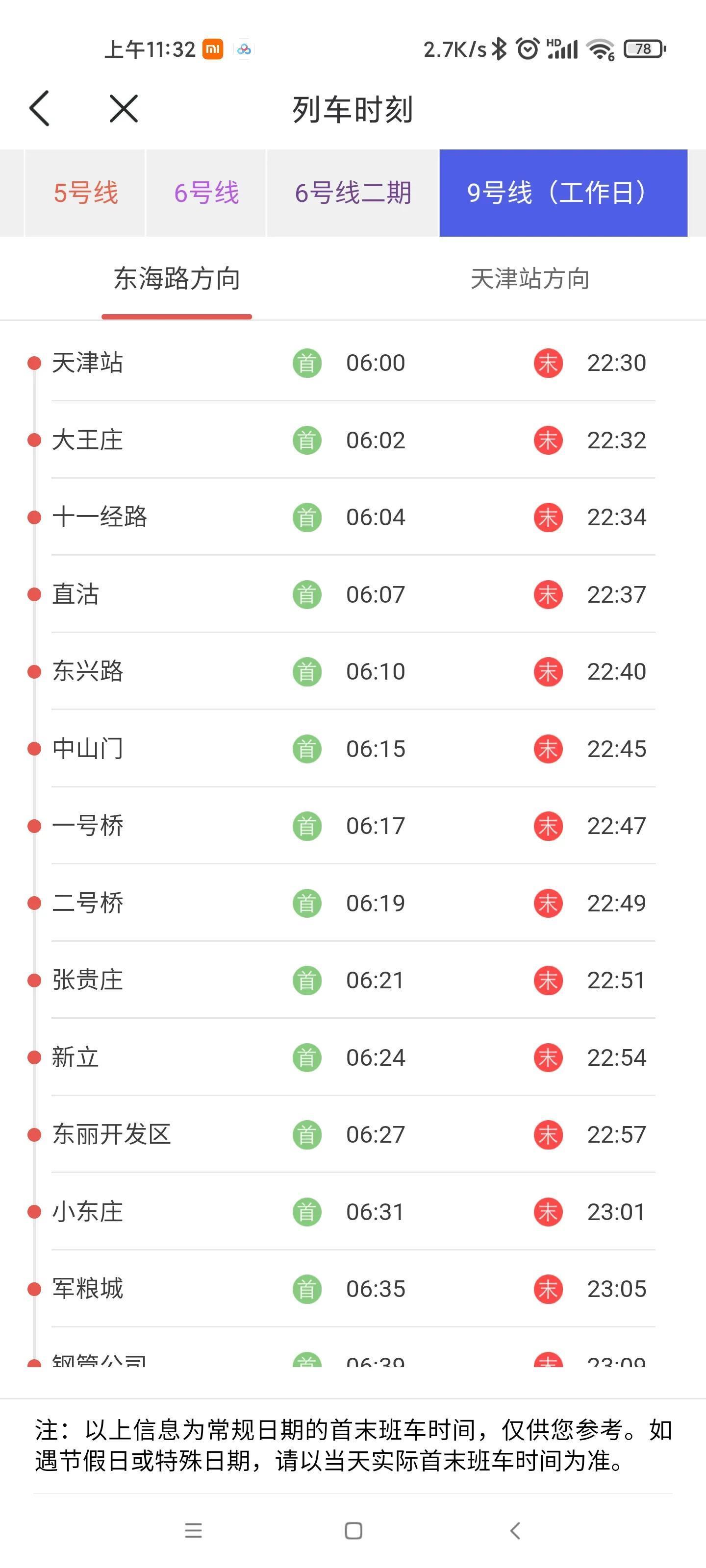Select the 6号线 tab
The image size is (706, 1568).
click(206, 193)
